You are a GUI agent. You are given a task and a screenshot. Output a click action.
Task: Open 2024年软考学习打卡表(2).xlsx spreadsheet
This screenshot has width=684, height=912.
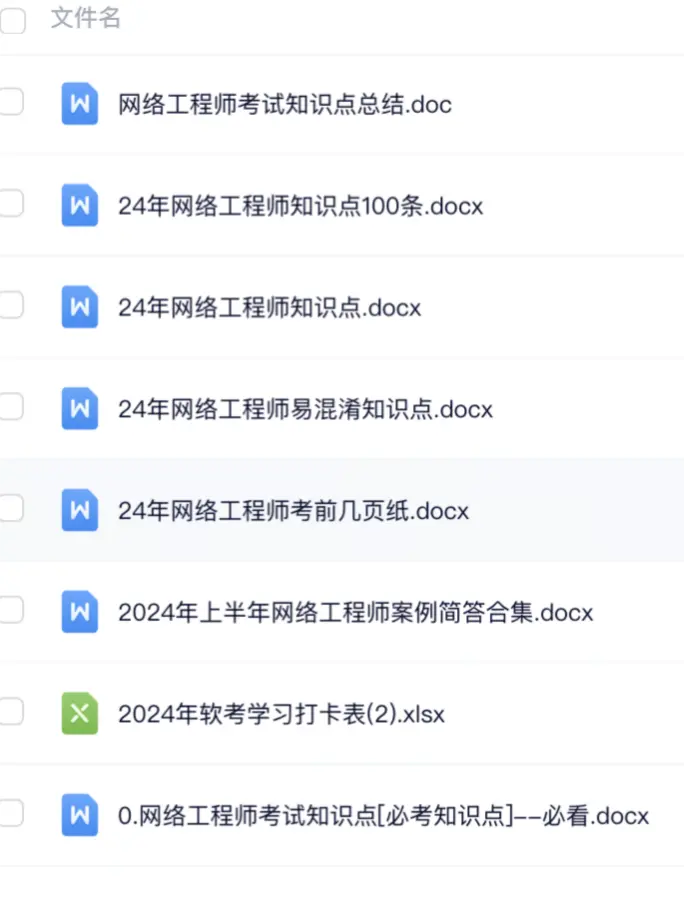click(x=281, y=714)
